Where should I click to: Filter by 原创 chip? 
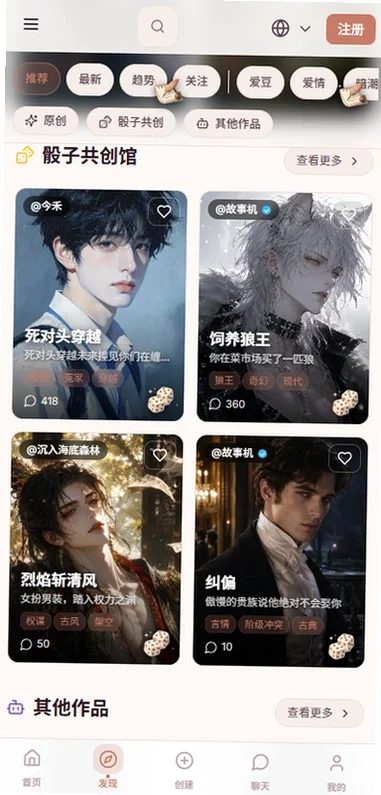click(46, 121)
